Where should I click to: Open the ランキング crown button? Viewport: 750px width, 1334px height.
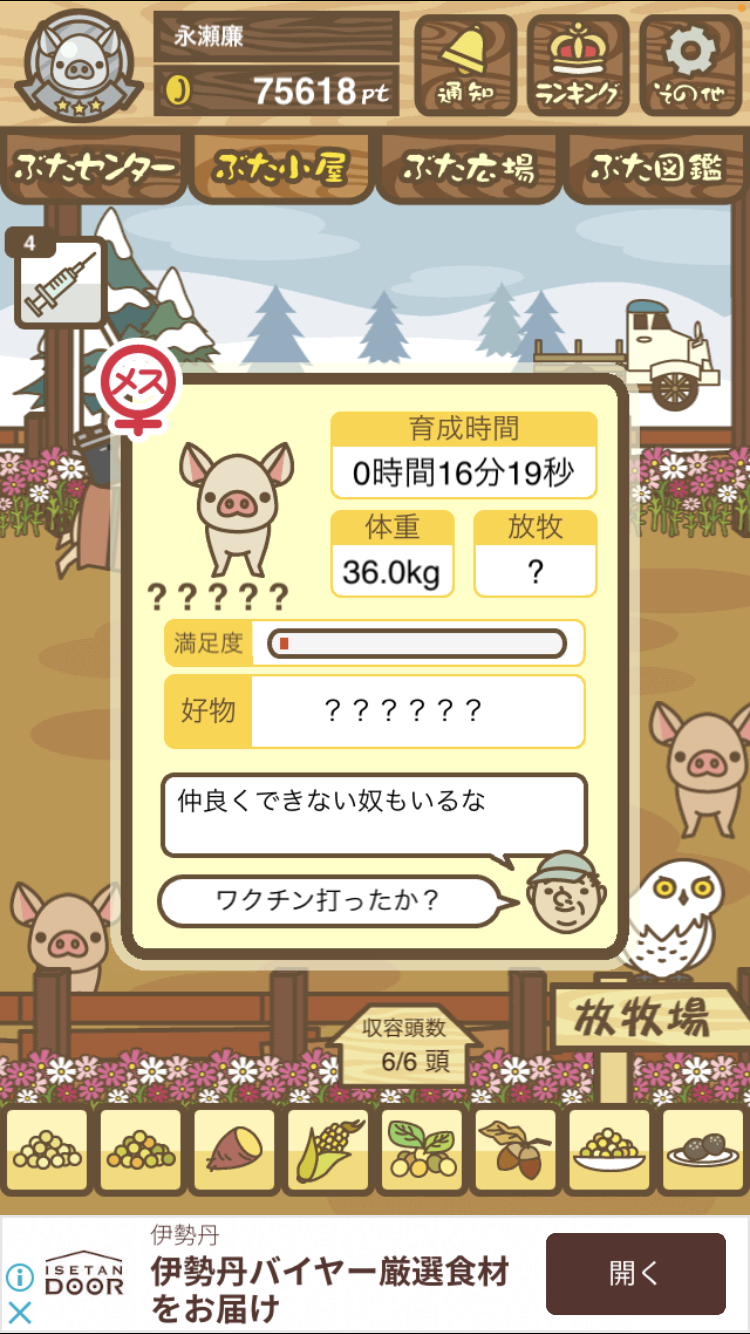click(578, 65)
